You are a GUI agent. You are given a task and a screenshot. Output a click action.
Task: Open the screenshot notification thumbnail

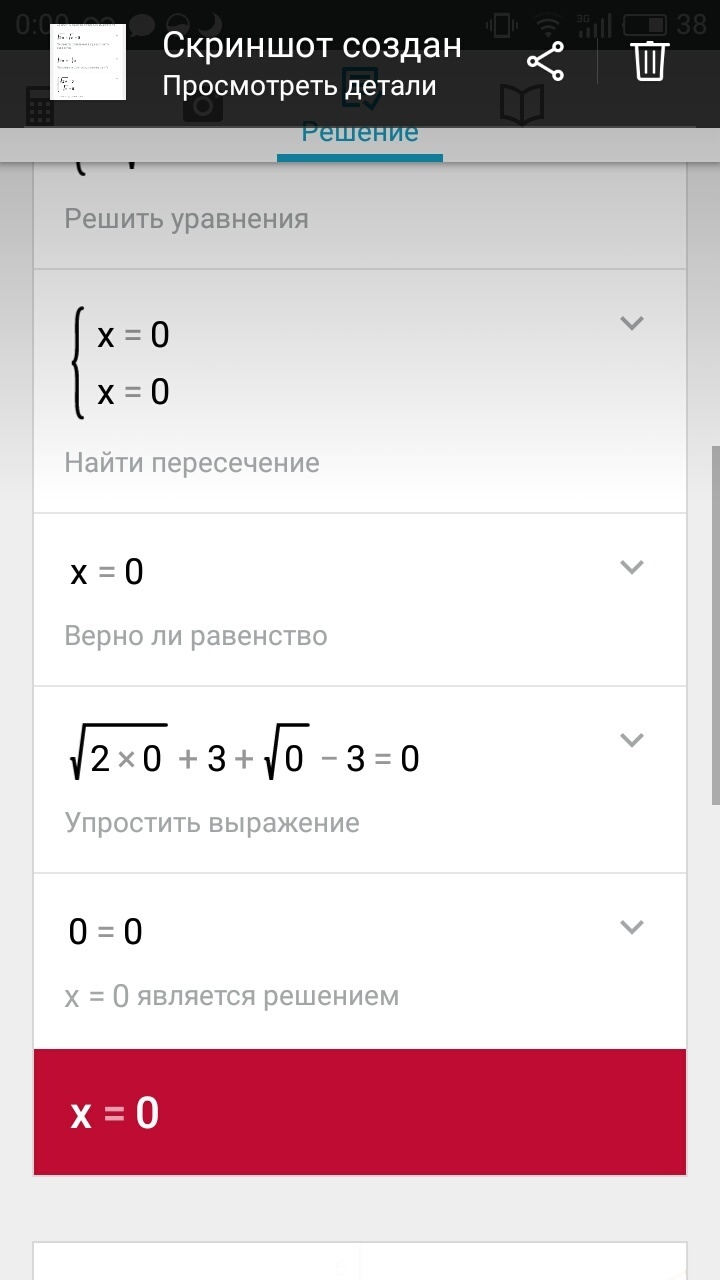(88, 62)
